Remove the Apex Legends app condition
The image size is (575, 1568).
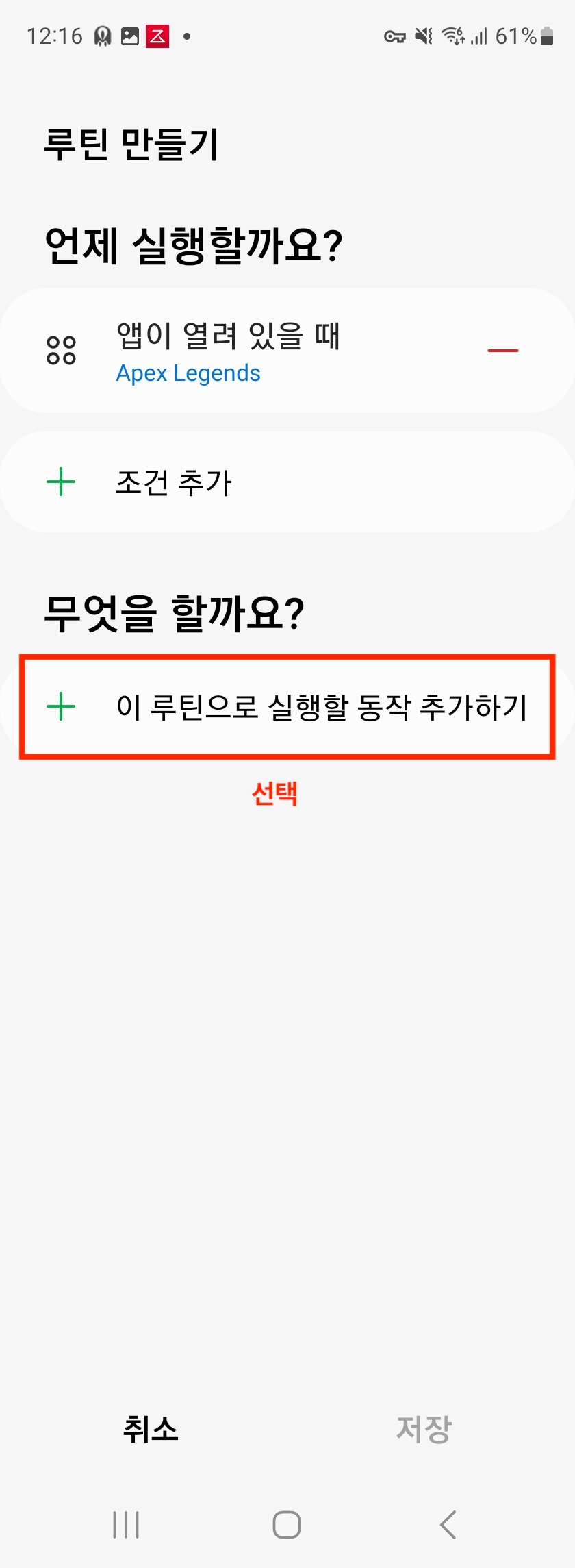click(x=502, y=350)
